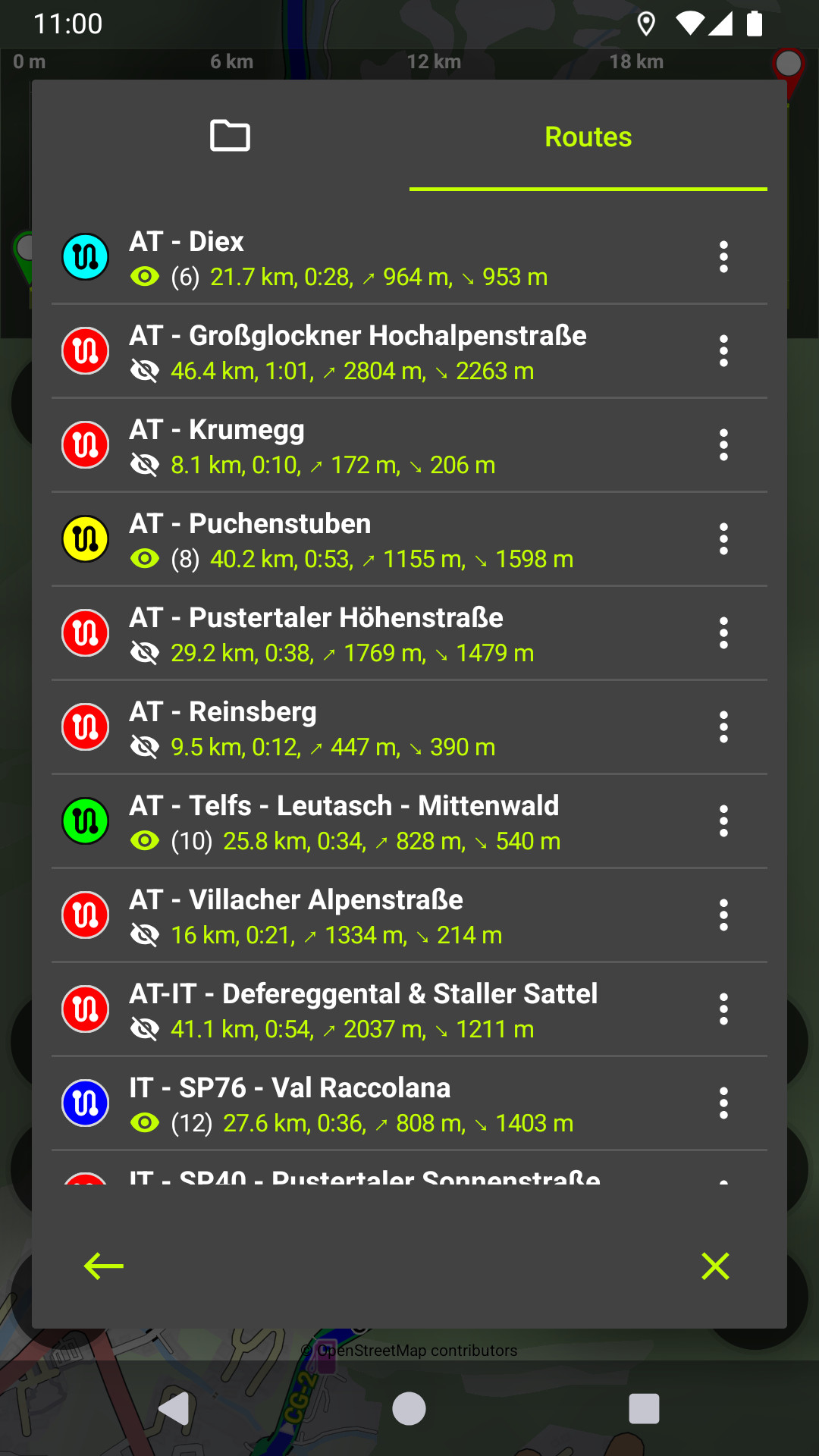Show the hidden Großglockner Hochalpenstraße route

144,372
